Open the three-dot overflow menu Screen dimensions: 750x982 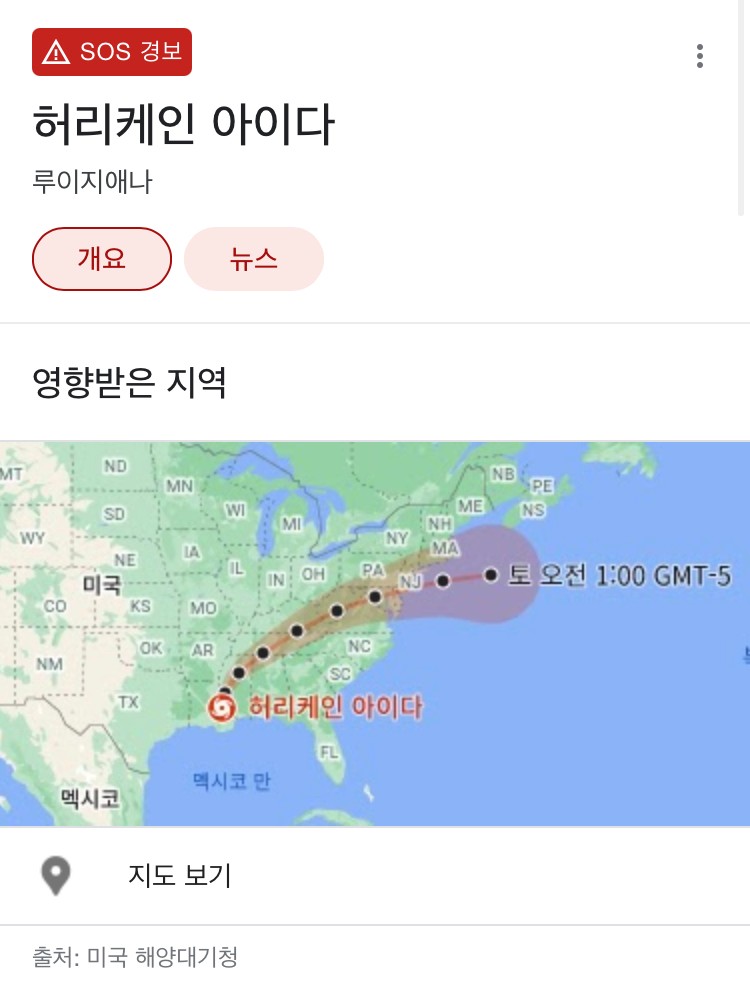pos(699,56)
